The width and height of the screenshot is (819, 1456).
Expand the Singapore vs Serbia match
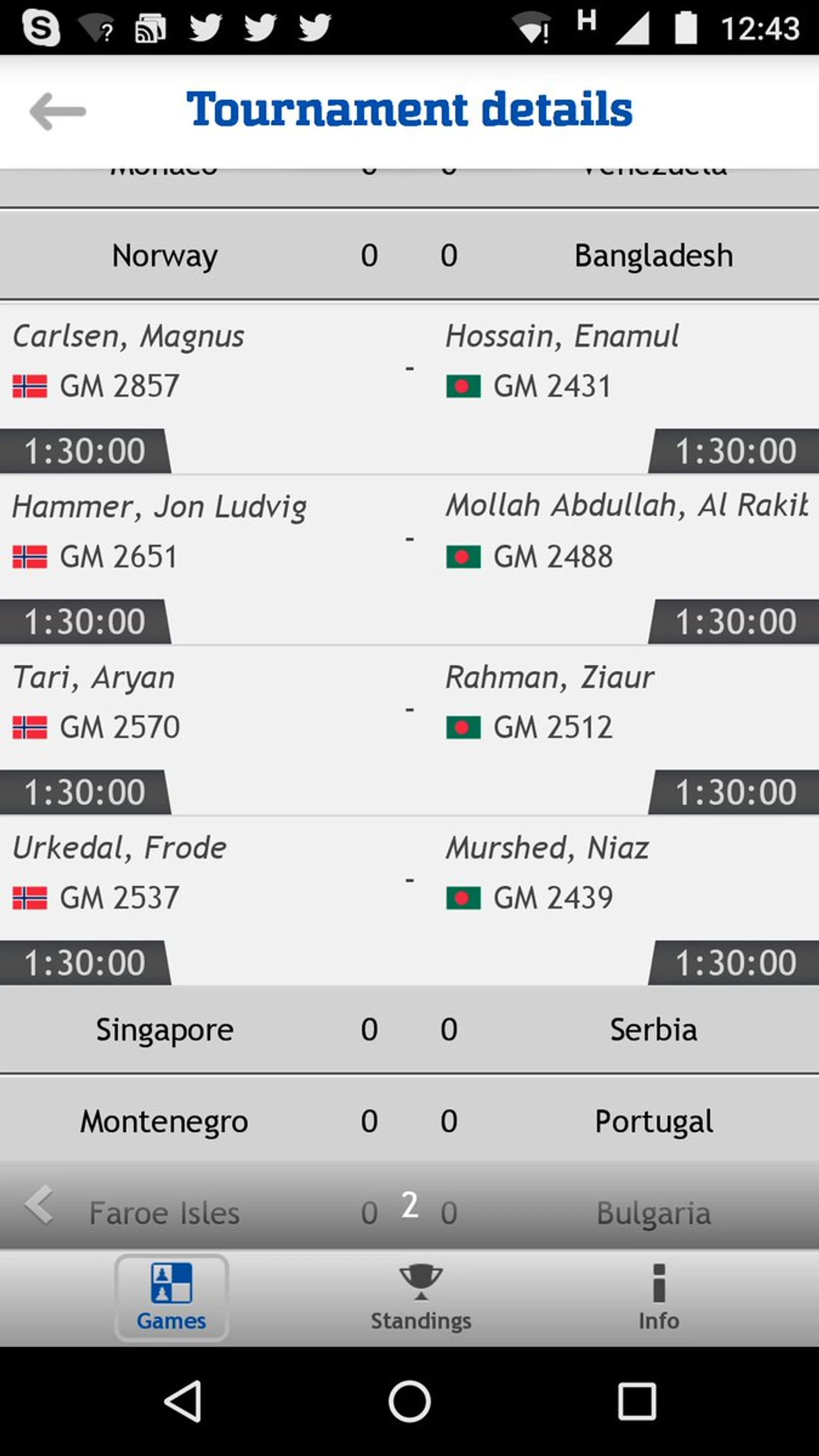[409, 1030]
